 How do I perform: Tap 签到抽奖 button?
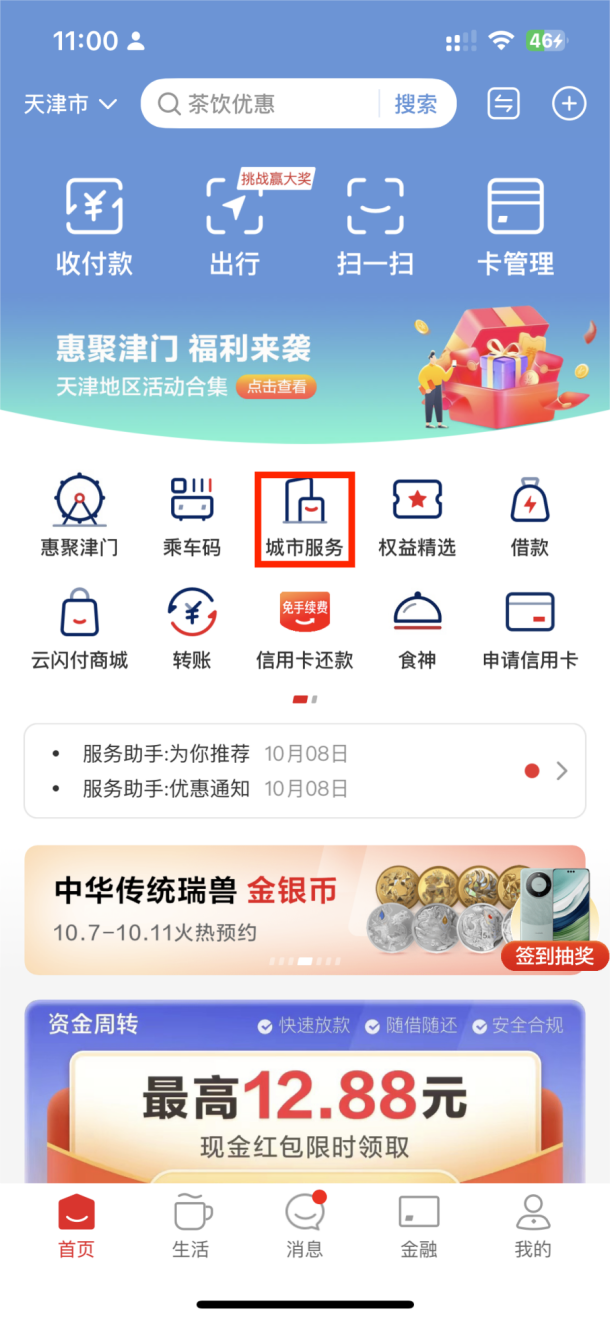coord(556,956)
